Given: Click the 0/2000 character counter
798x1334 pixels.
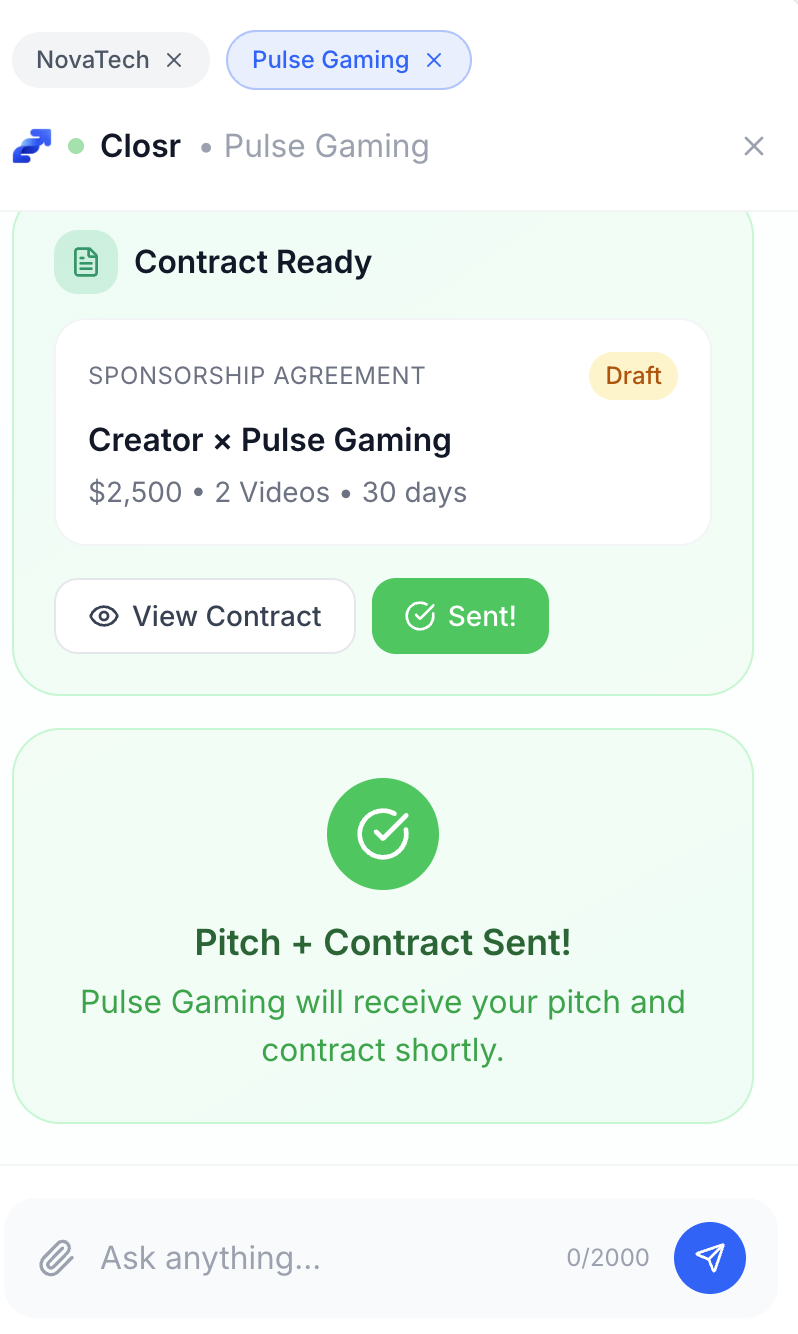Looking at the screenshot, I should coord(608,1258).
